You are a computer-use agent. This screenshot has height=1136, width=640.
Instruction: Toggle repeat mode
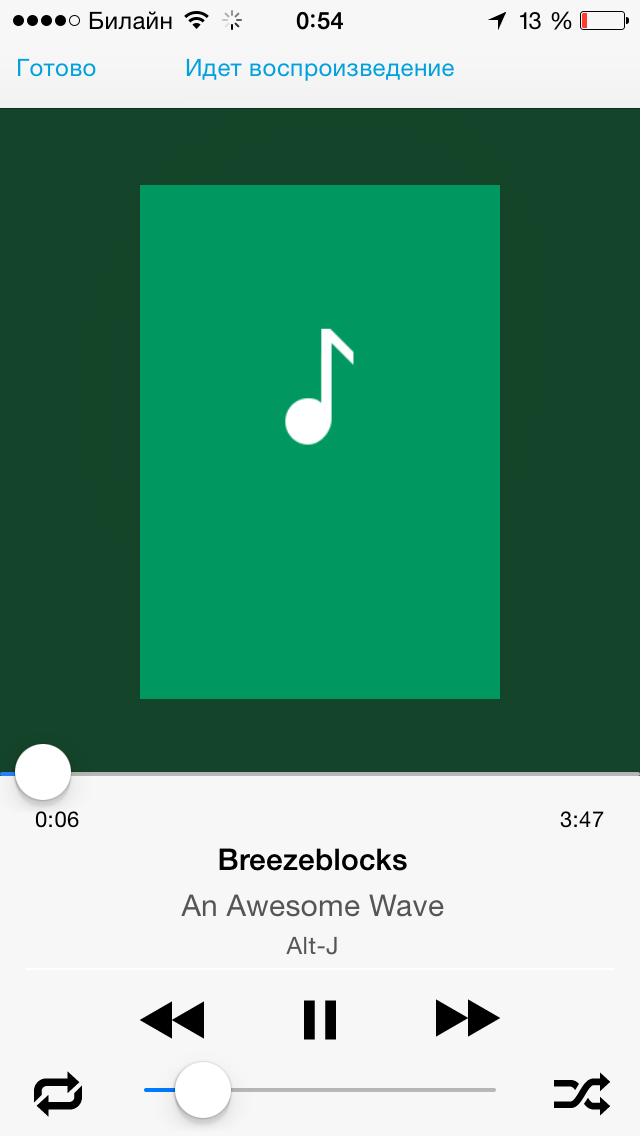click(58, 1094)
